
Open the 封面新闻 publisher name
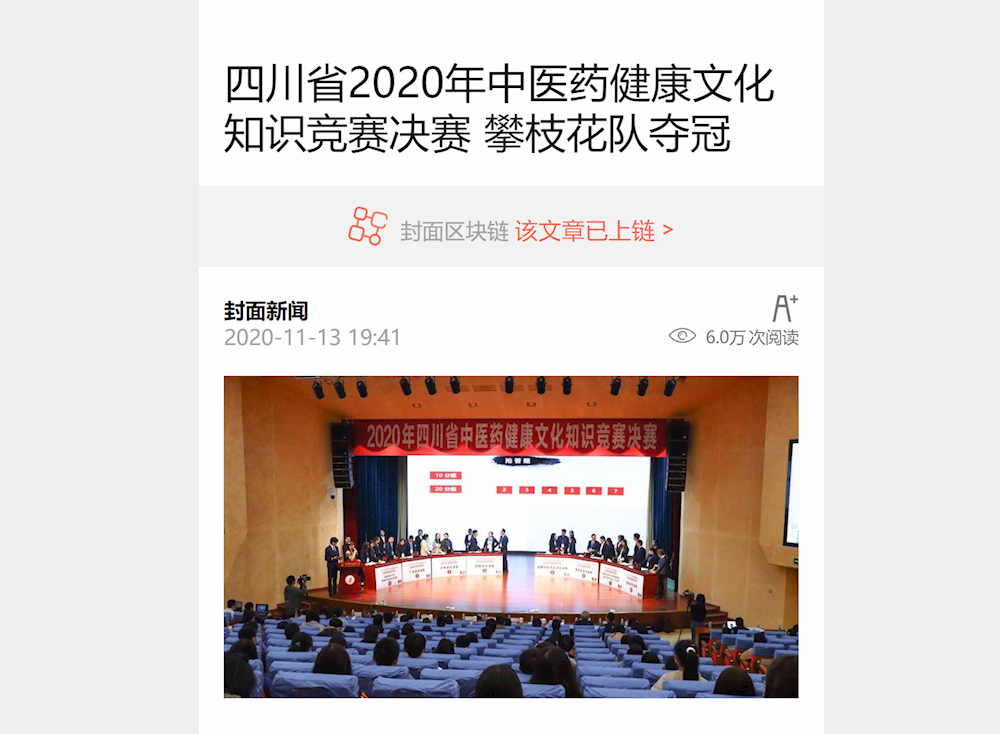pyautogui.click(x=266, y=311)
